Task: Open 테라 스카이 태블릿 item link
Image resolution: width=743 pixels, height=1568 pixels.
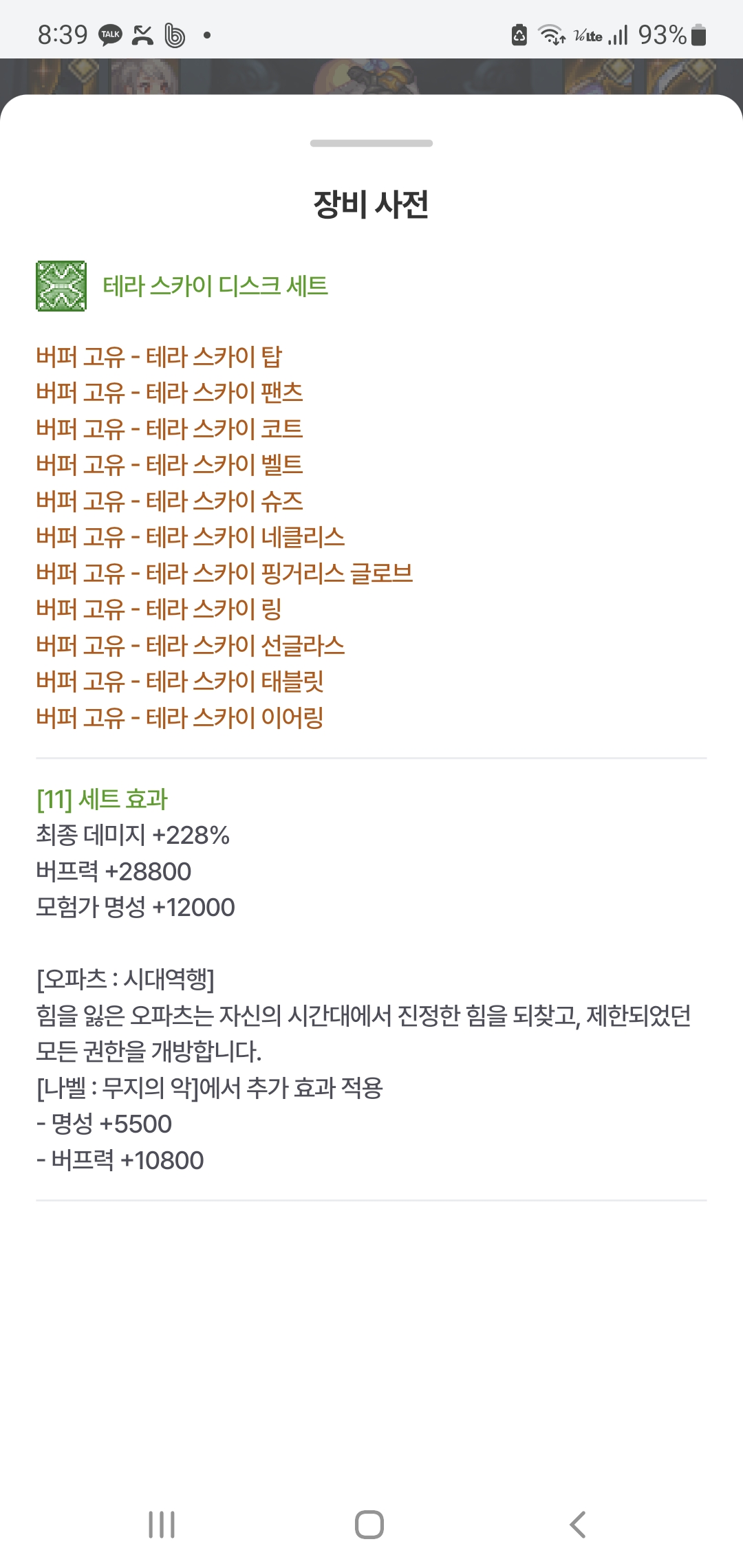Action: point(180,682)
